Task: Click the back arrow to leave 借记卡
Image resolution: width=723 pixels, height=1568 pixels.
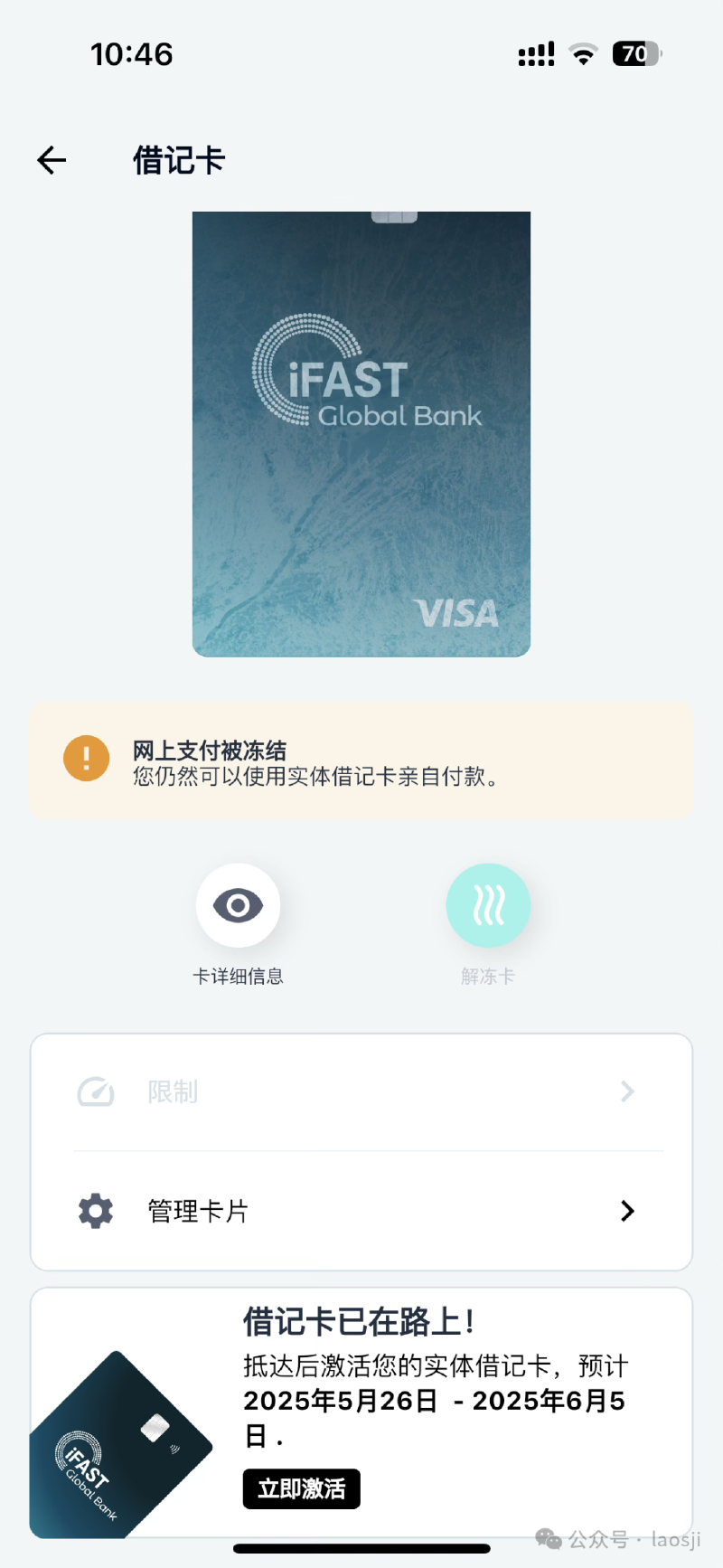Action: (x=51, y=159)
